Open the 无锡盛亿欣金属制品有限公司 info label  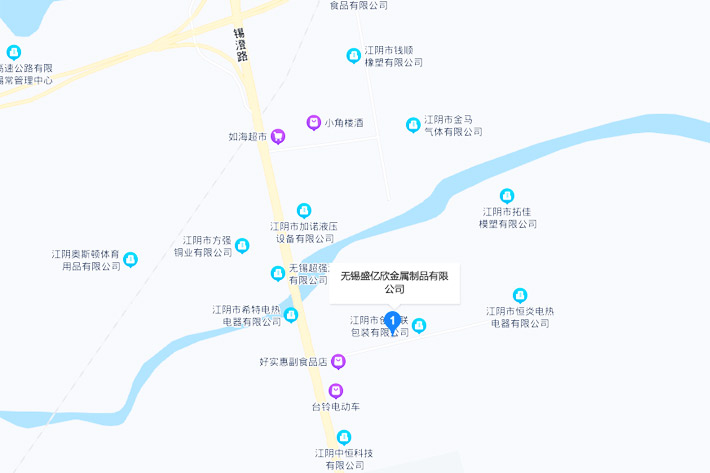coord(394,282)
